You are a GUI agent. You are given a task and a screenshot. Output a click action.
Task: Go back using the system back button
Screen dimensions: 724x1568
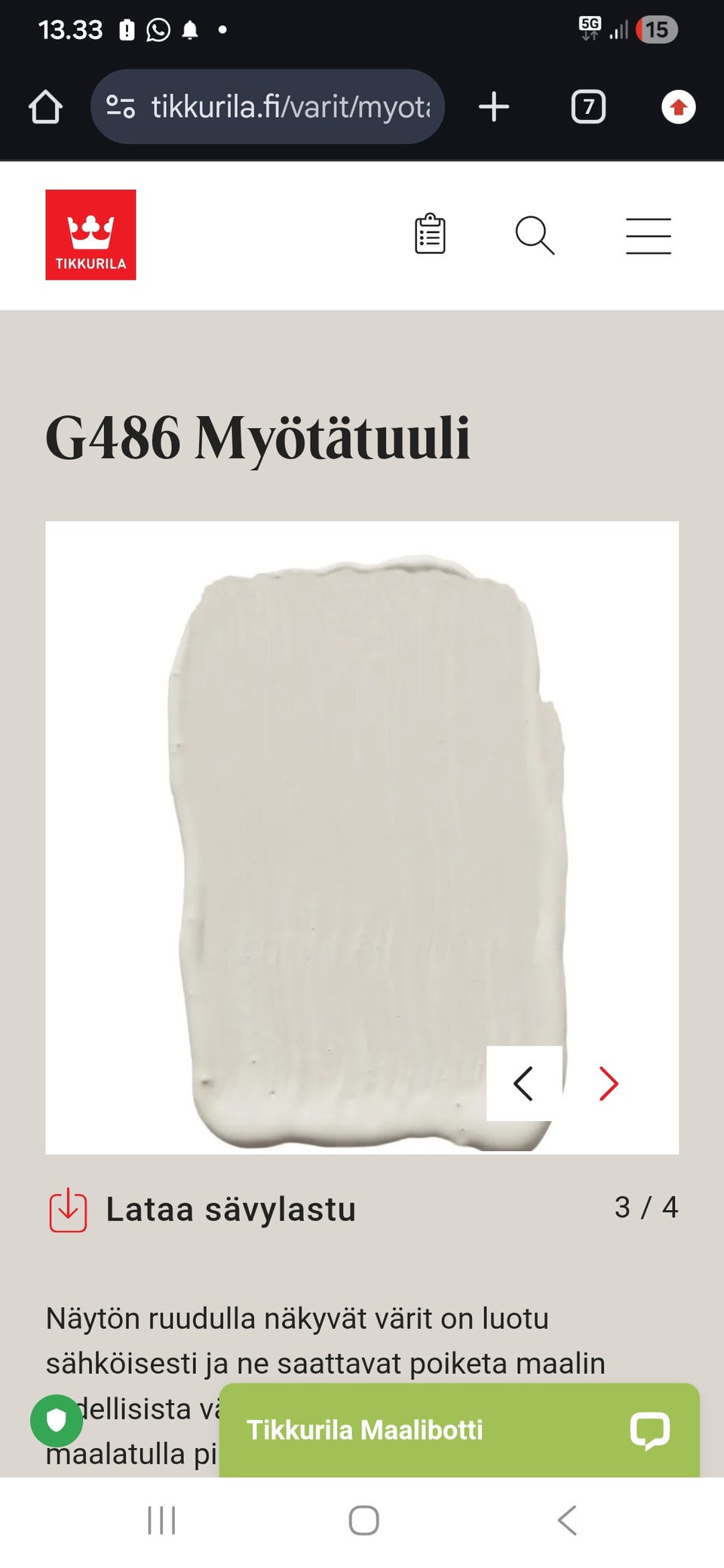567,1521
